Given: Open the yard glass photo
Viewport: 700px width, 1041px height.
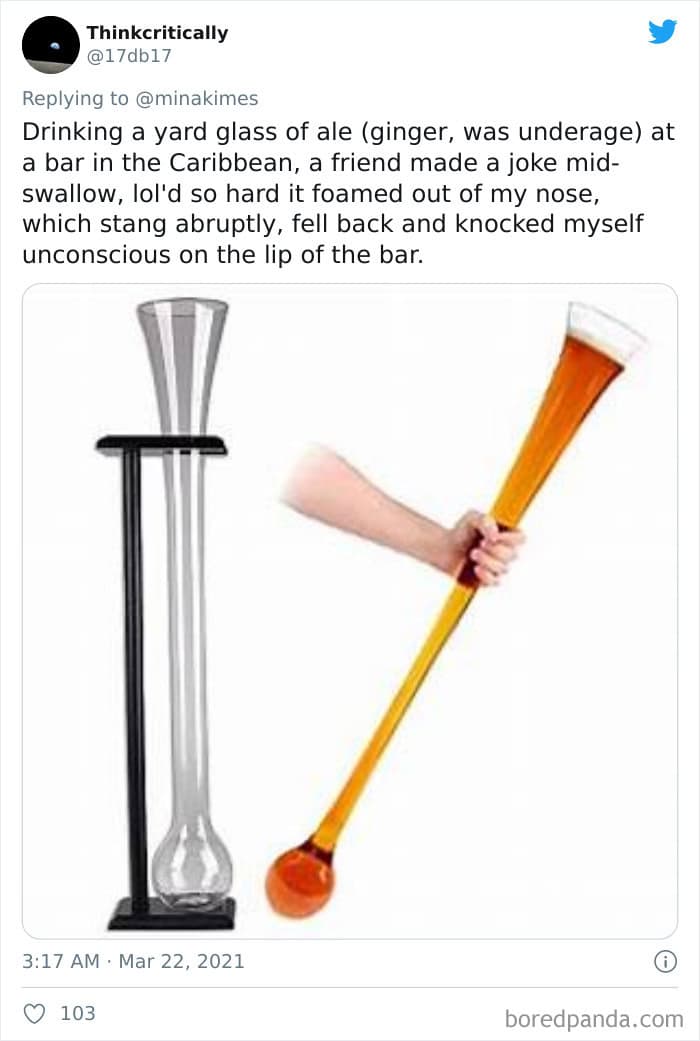Looking at the screenshot, I should coord(350,610).
